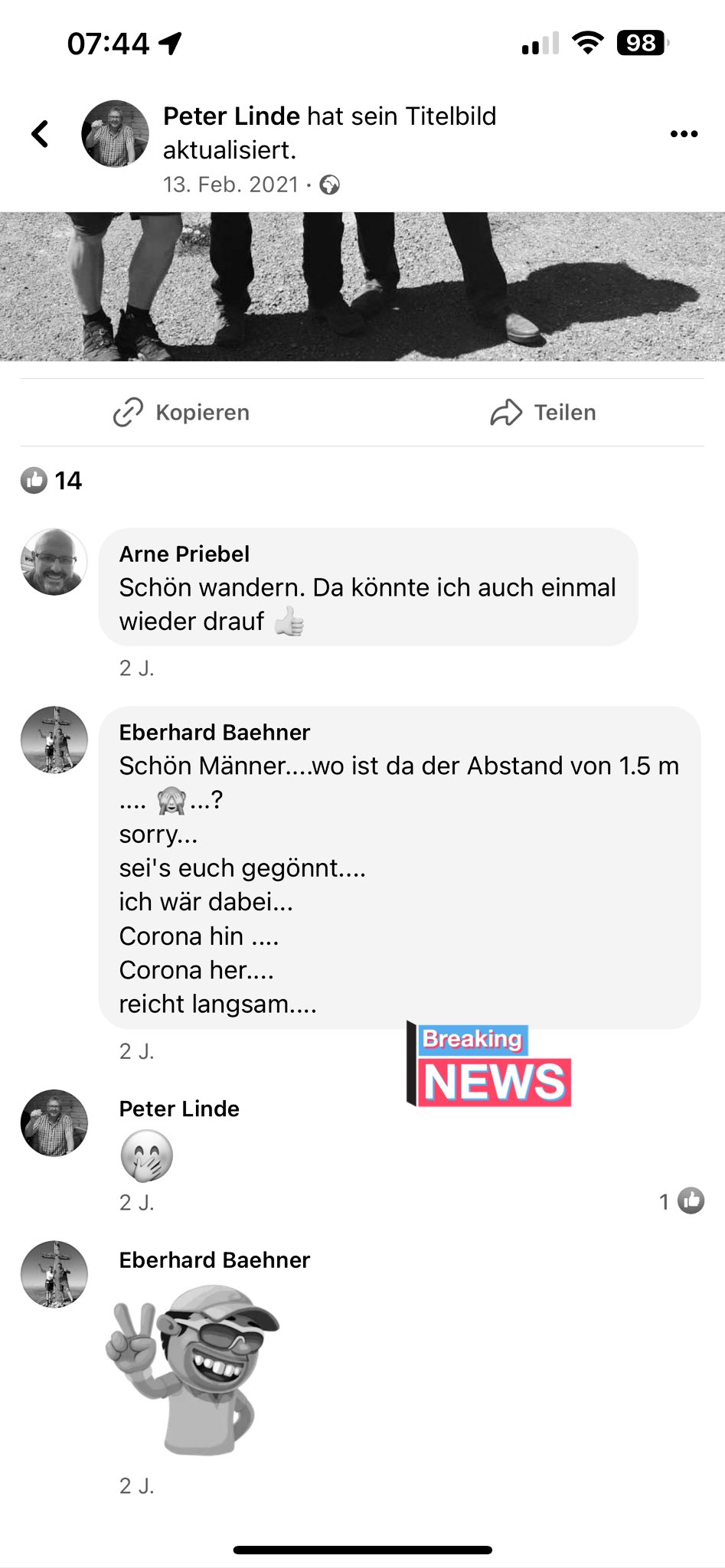
Task: Copy the post link with Kopieren
Action: click(x=181, y=413)
